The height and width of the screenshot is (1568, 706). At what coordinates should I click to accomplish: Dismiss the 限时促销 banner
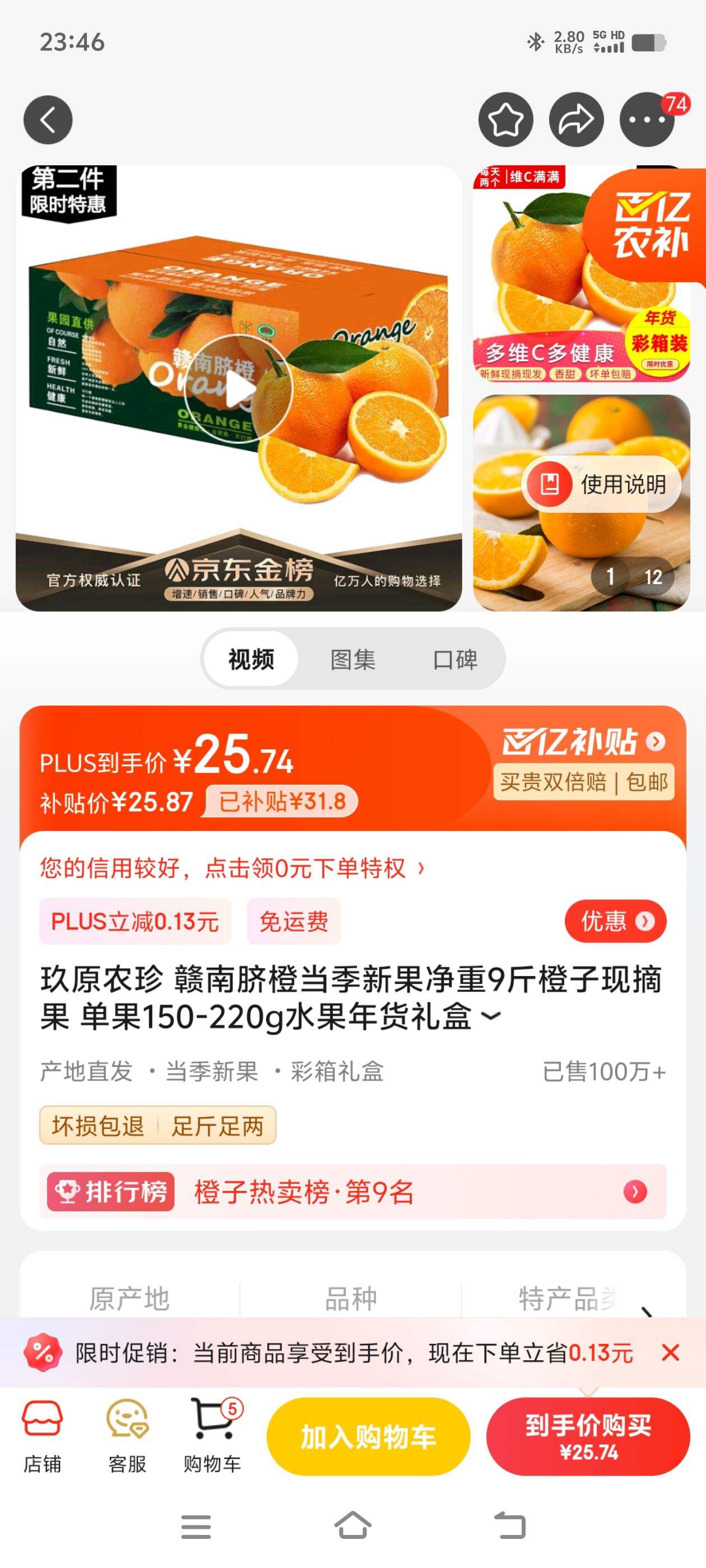tap(670, 1353)
